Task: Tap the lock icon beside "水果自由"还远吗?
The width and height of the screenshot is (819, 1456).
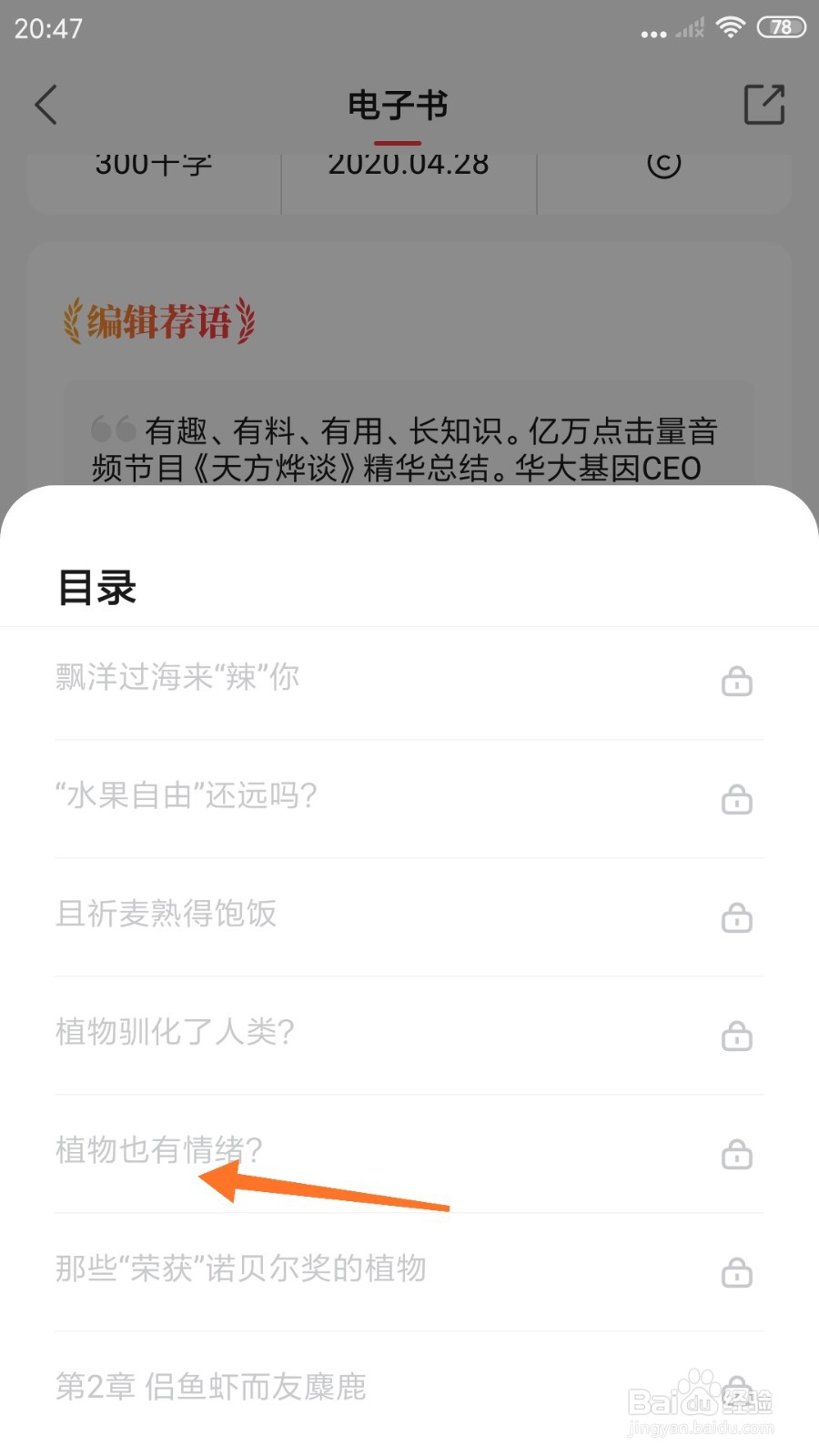Action: pos(739,800)
